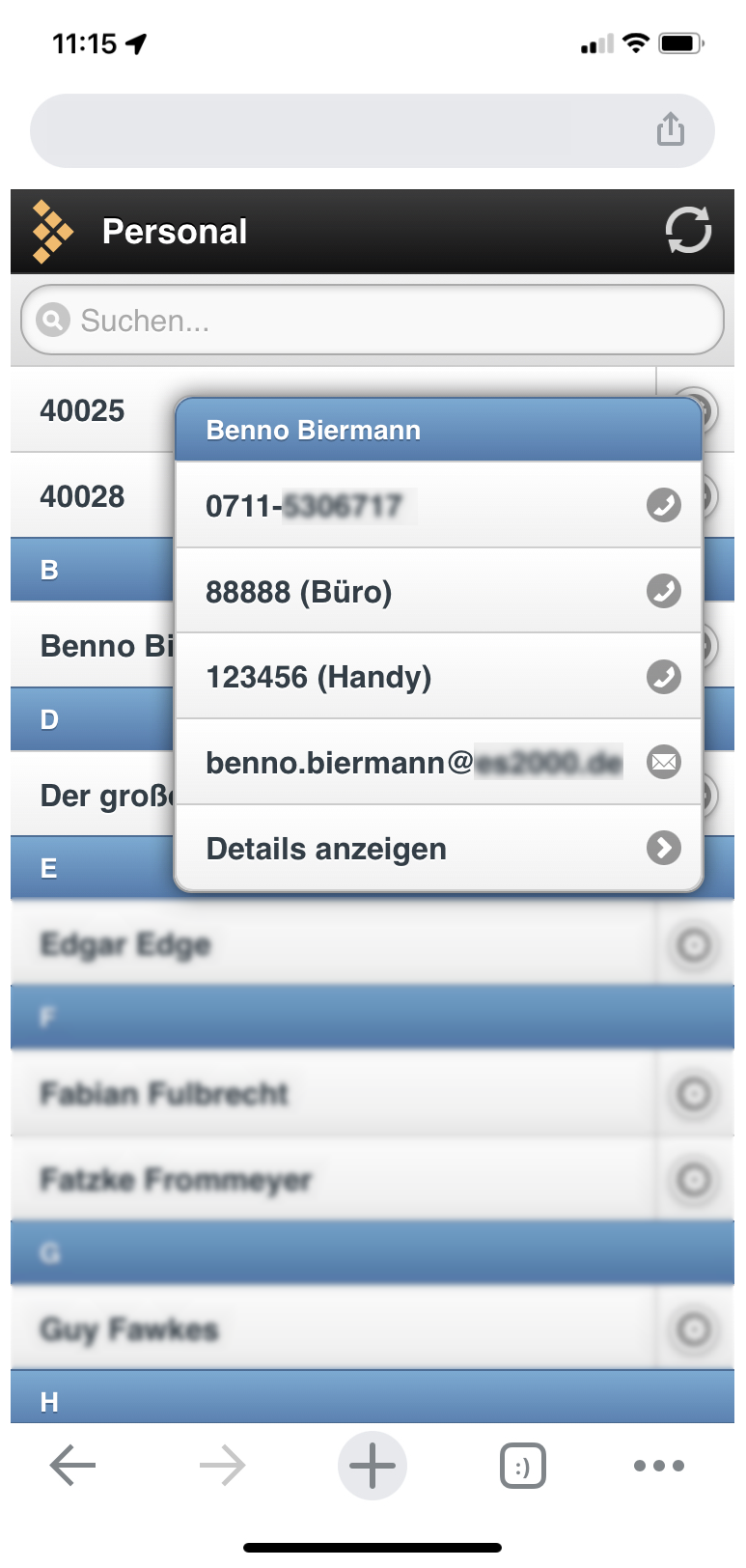
Task: Go back in the browser
Action: pos(73,1466)
